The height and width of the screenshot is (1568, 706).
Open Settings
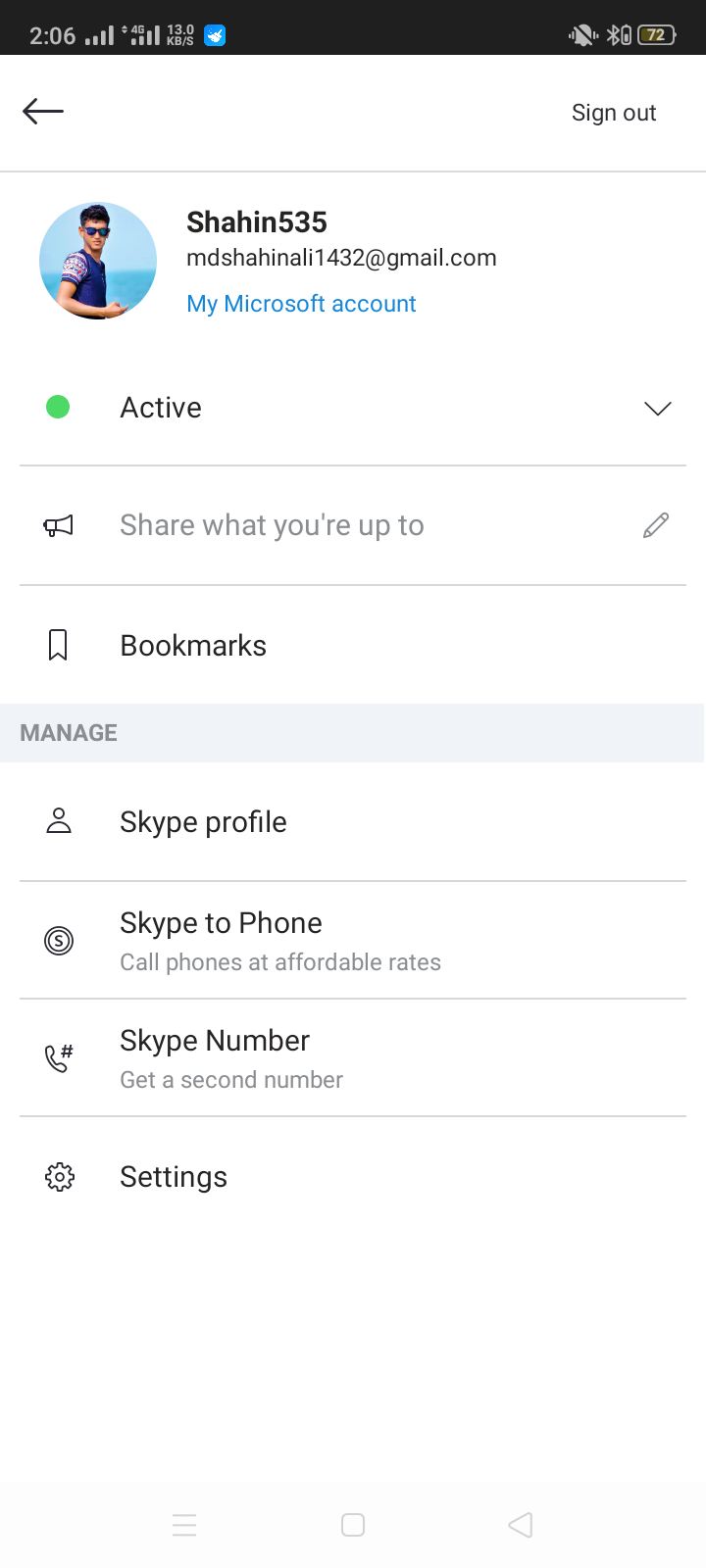click(174, 1177)
